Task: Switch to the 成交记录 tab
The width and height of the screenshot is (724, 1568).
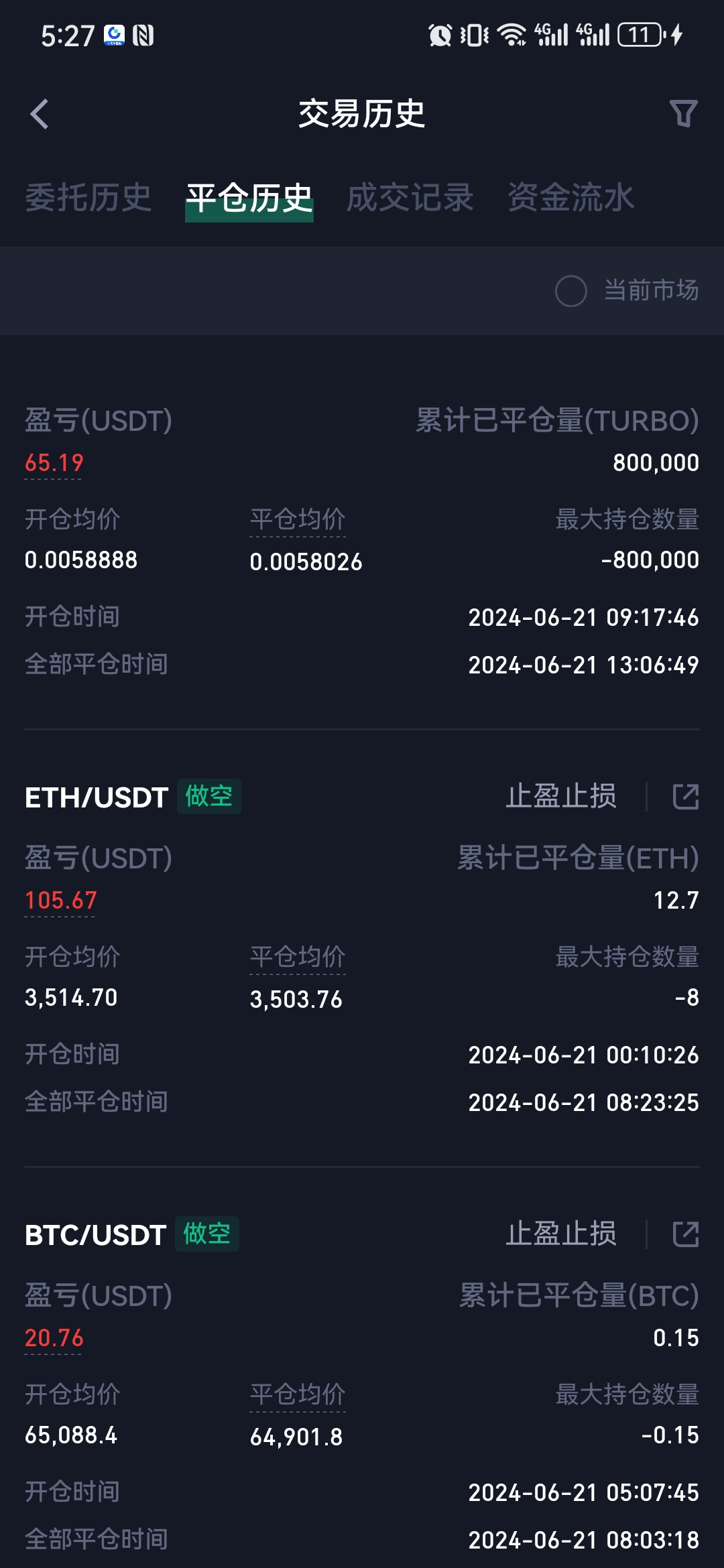Action: pyautogui.click(x=410, y=198)
